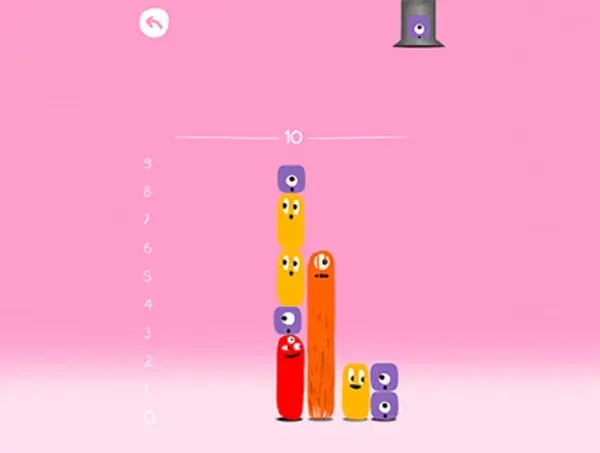Tap the purple block atop the tall stack

click(290, 180)
